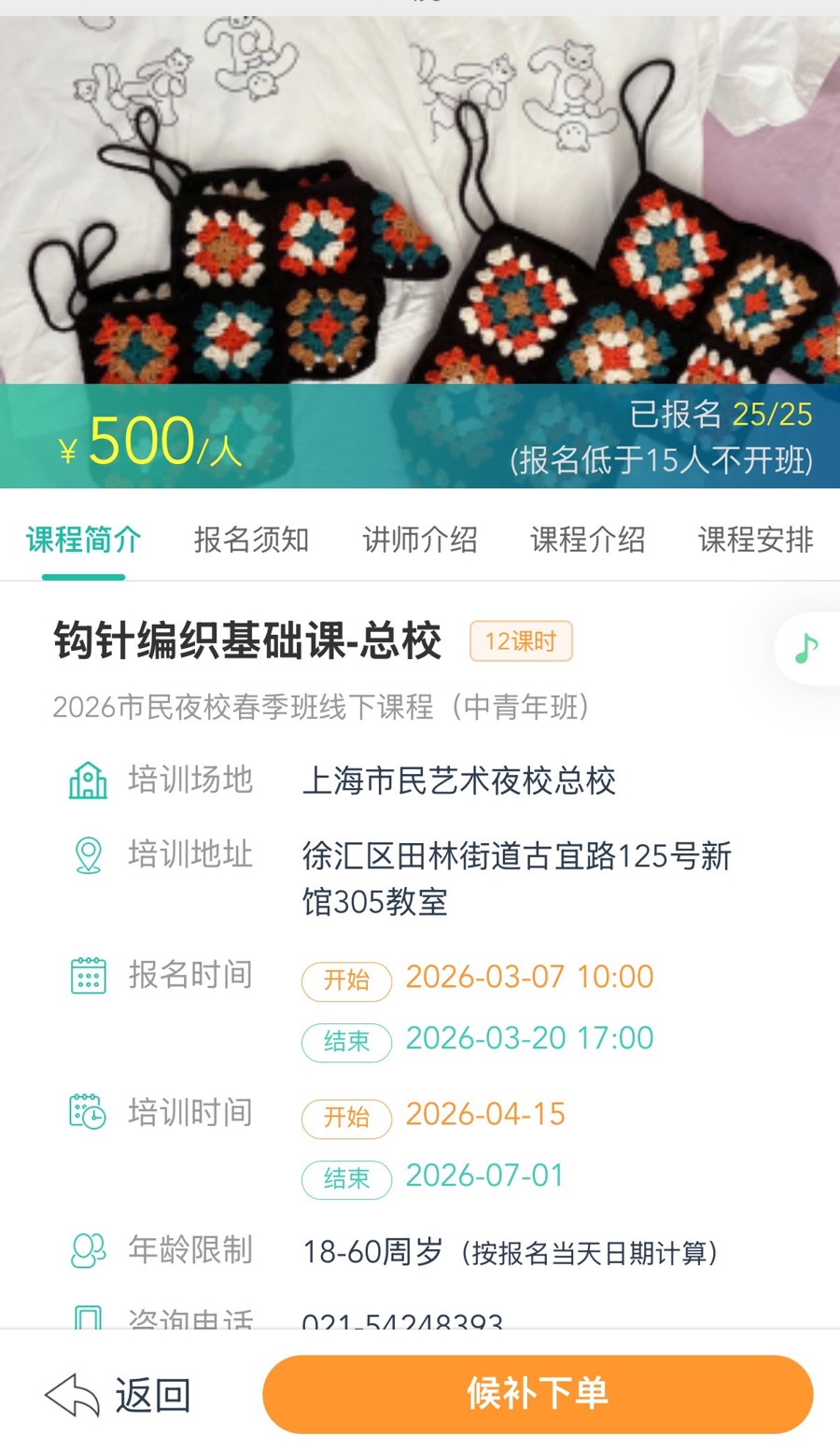Tap 返回 to go back
The height and width of the screenshot is (1450, 840).
(119, 1395)
